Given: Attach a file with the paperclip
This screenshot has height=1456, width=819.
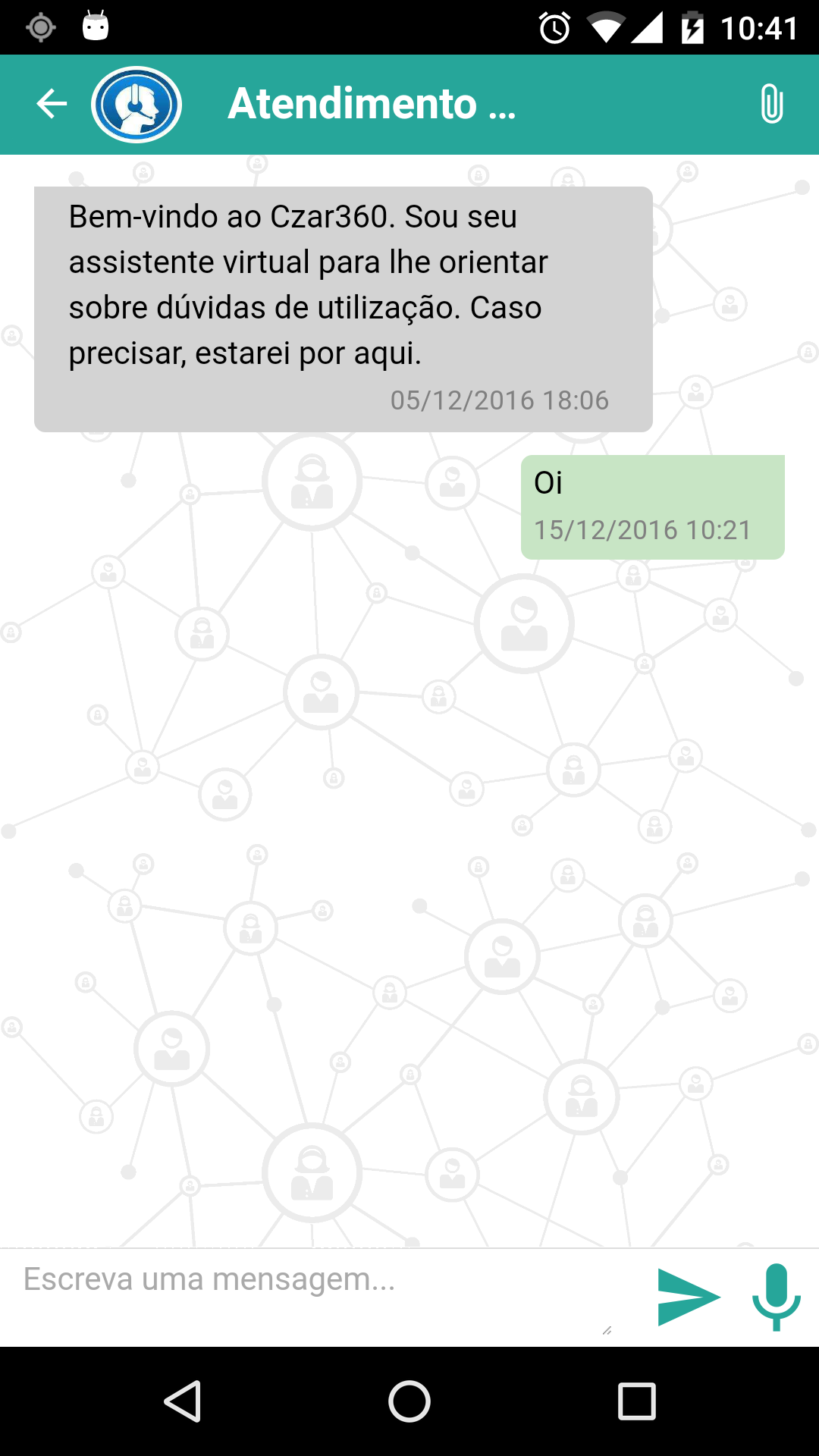Looking at the screenshot, I should tap(771, 104).
